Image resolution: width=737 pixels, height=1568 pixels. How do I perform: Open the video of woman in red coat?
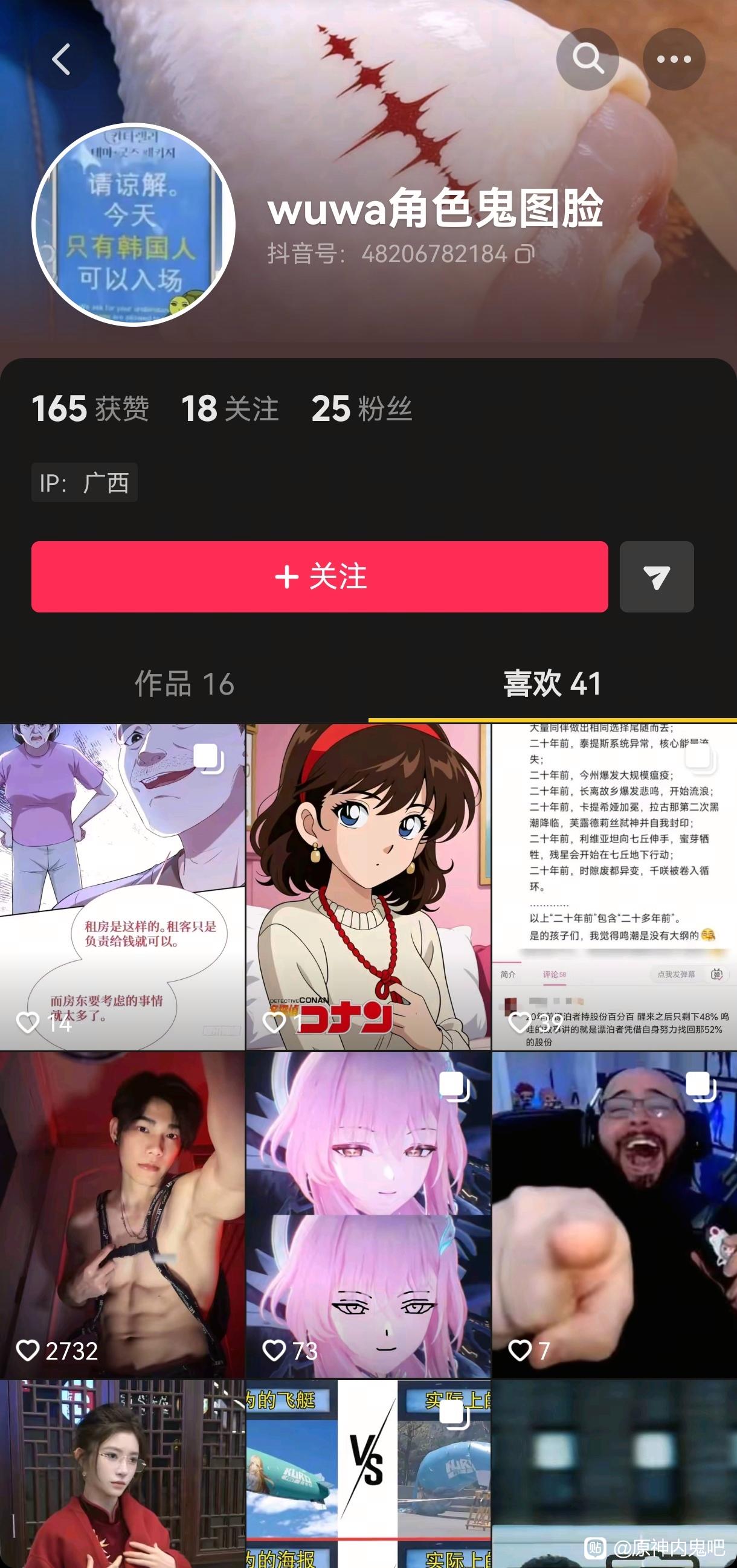pos(122,1474)
